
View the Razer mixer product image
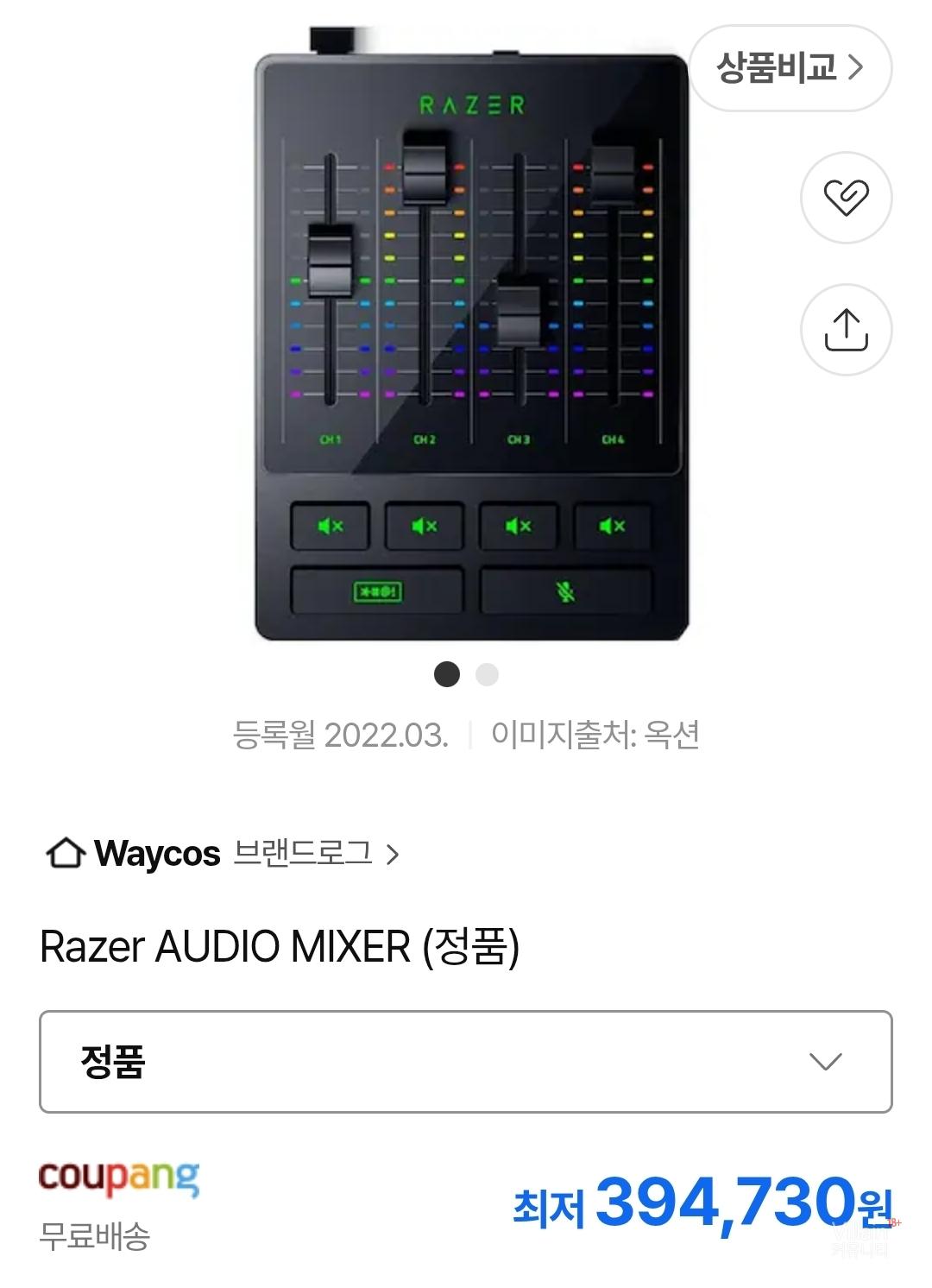[x=471, y=345]
